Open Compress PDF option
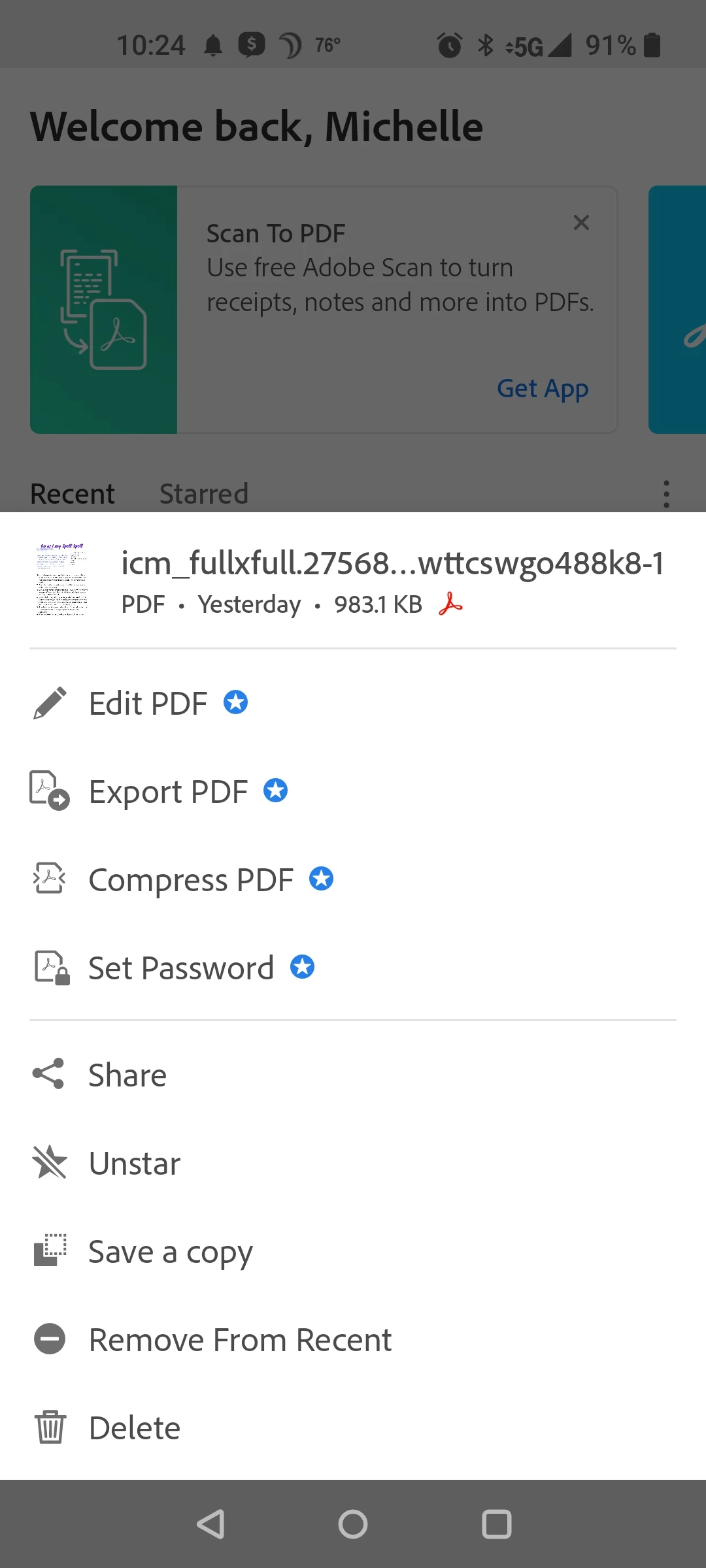Screen dimensions: 706x1568 point(191,880)
